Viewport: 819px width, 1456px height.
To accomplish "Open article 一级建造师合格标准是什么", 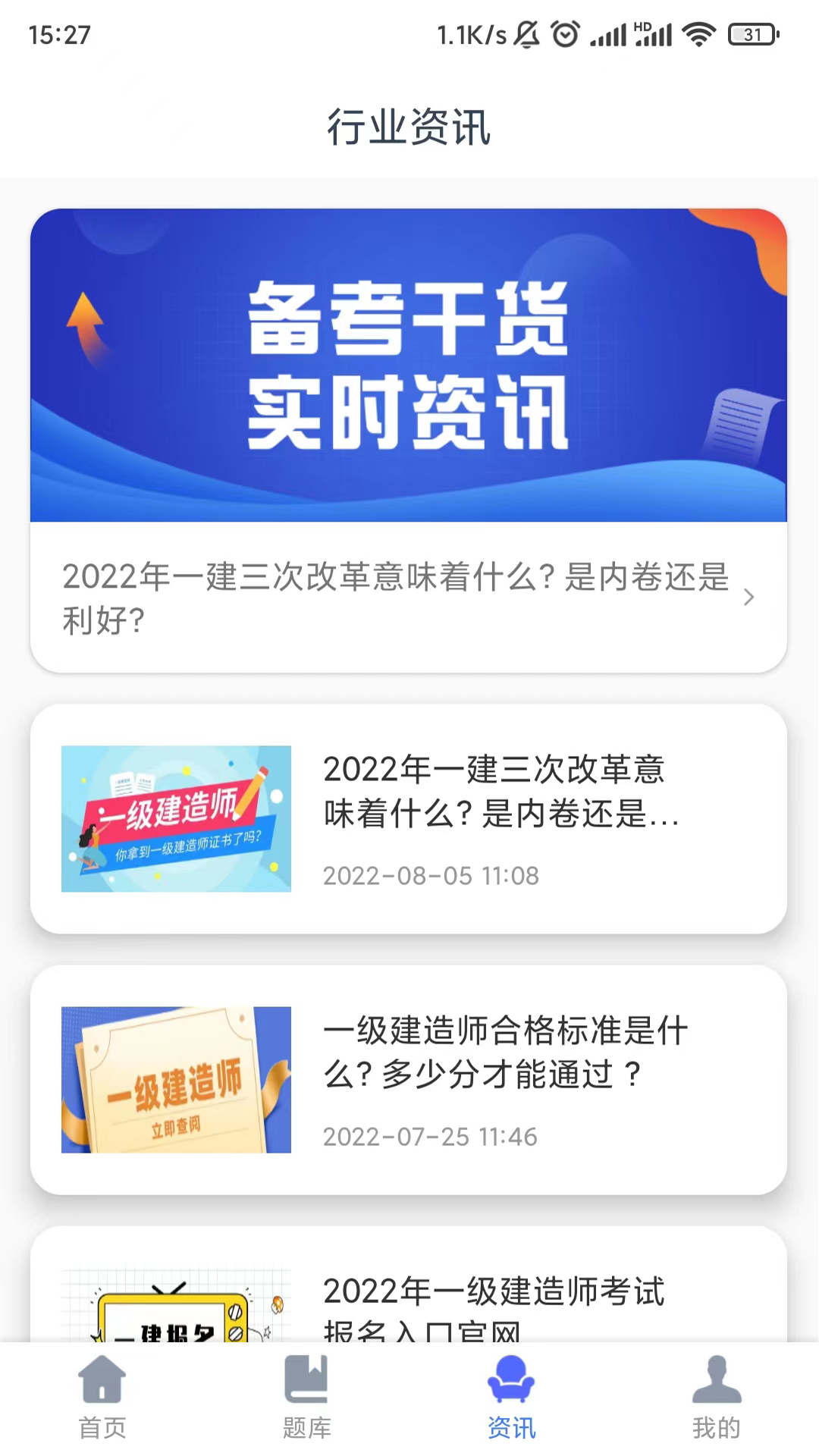I will pyautogui.click(x=409, y=1080).
